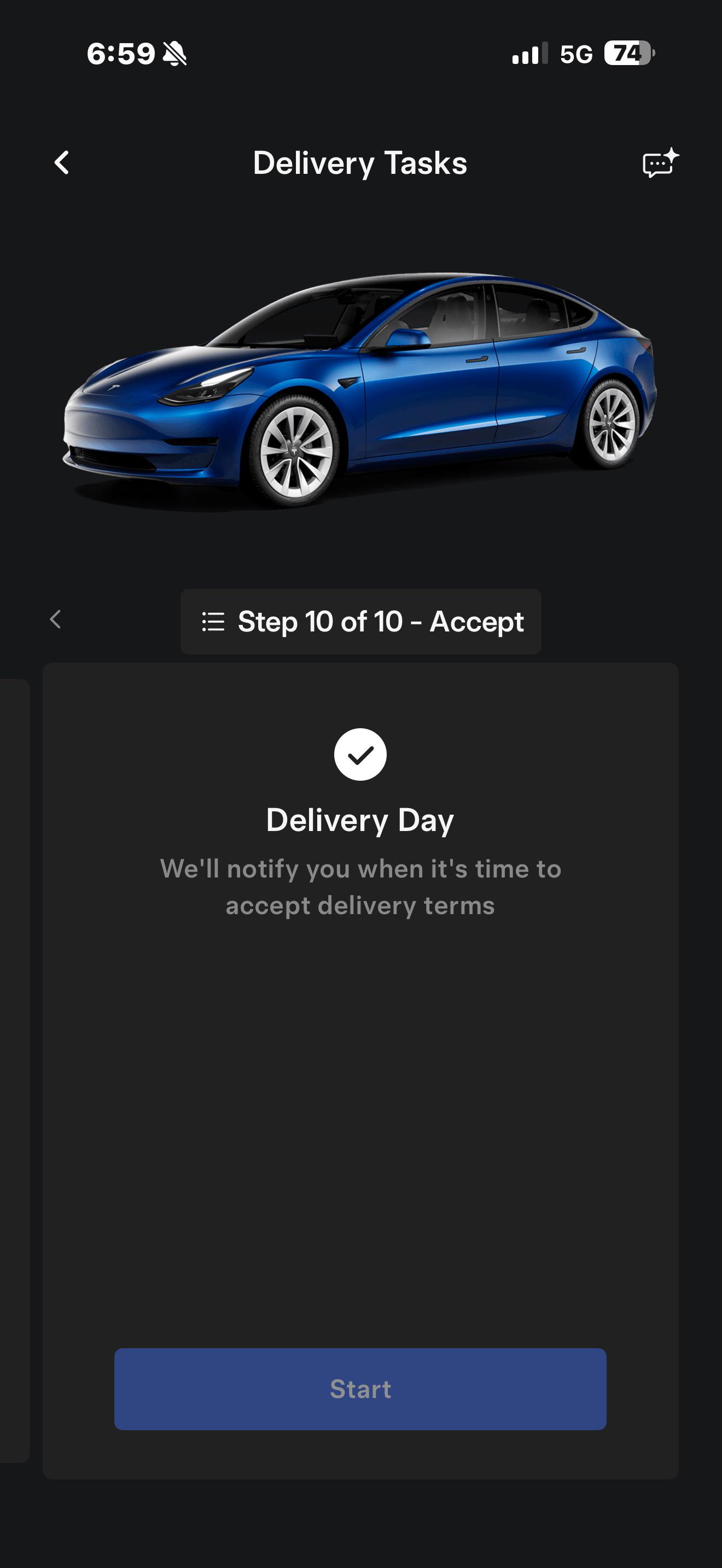The image size is (722, 1568).
Task: Go back from Delivery Tasks
Action: coord(61,162)
